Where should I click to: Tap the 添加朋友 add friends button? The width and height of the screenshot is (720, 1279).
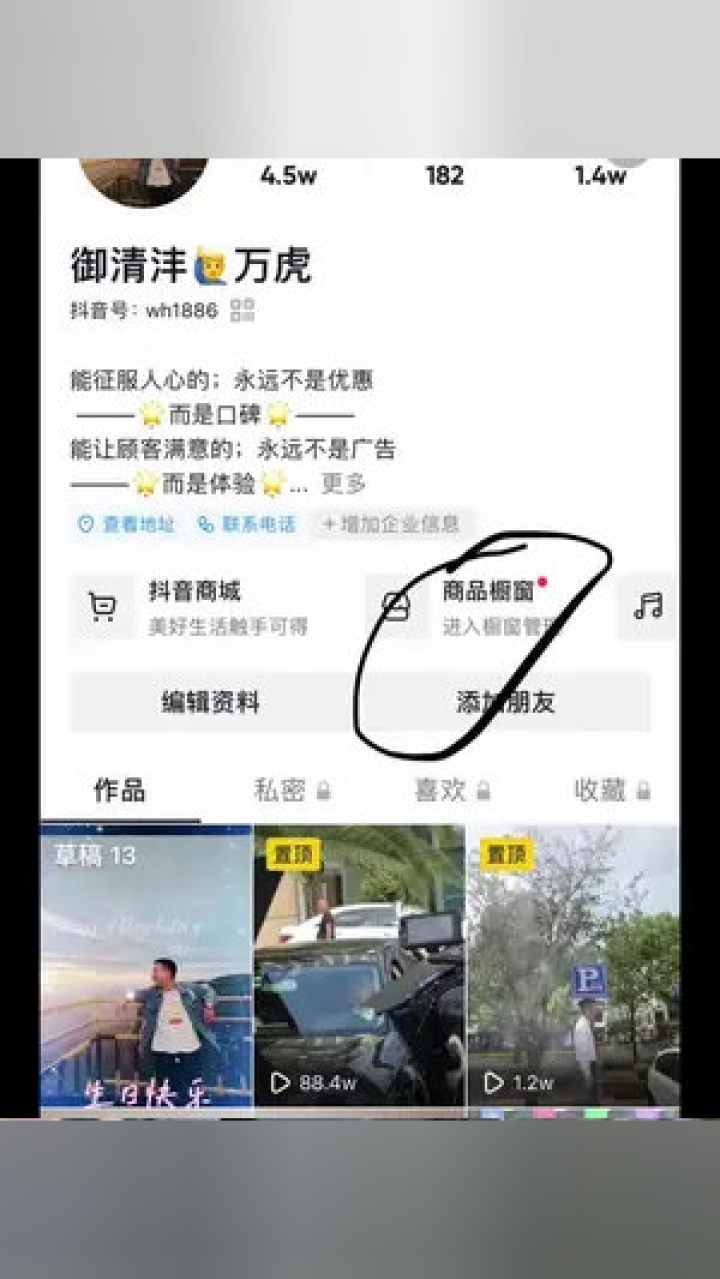[505, 702]
